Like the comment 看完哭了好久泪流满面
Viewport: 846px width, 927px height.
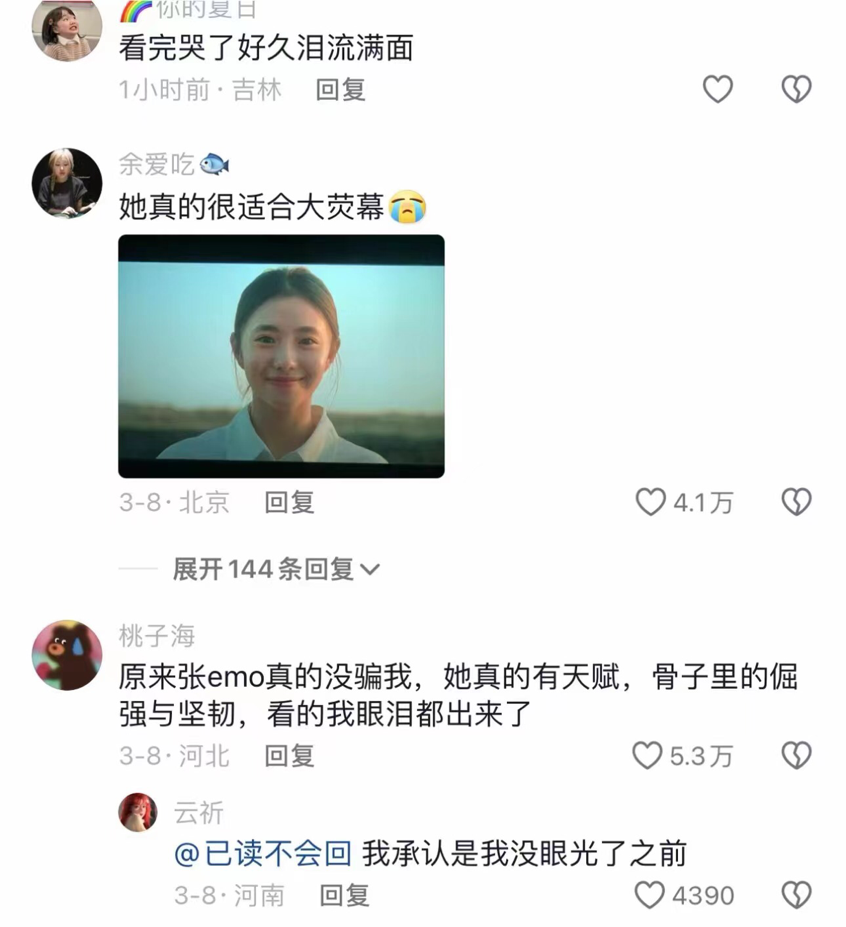pos(718,90)
